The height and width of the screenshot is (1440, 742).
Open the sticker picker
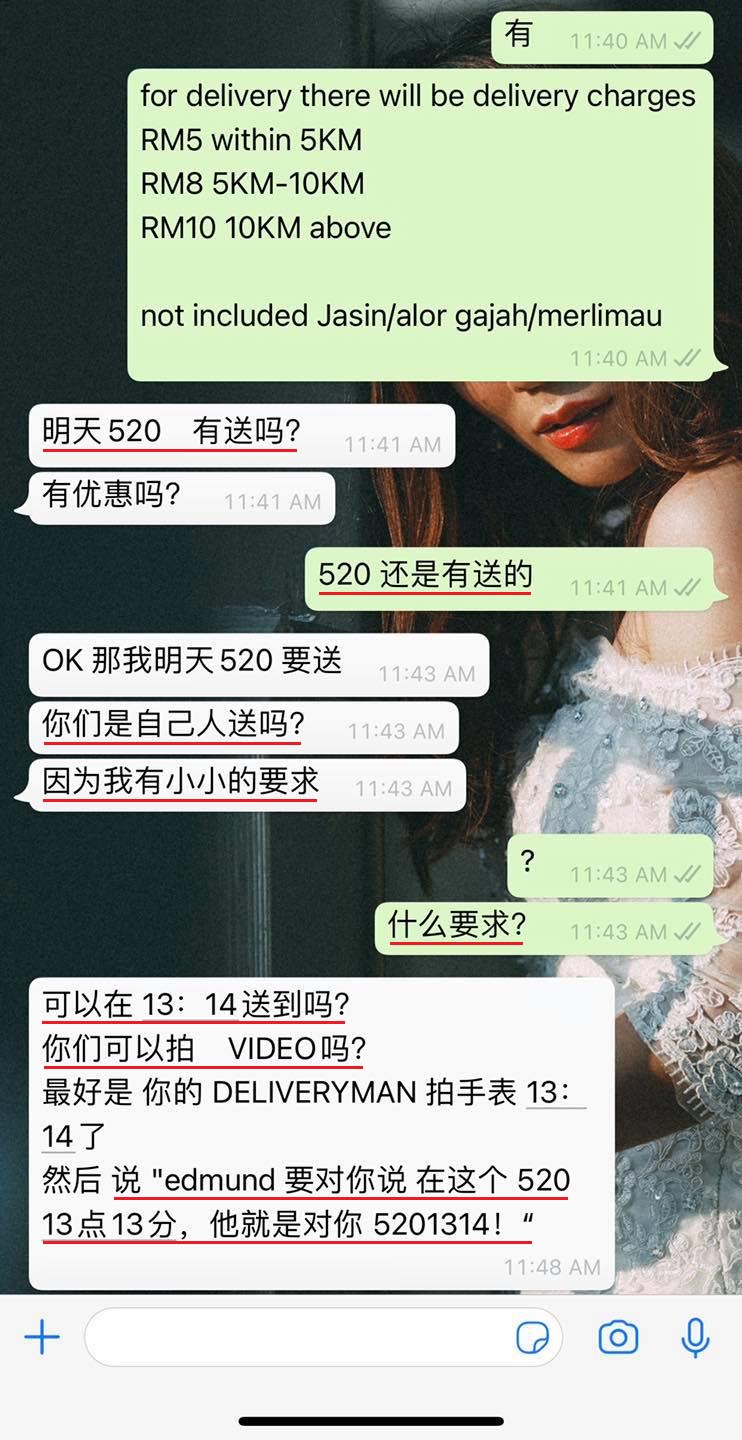point(532,1338)
